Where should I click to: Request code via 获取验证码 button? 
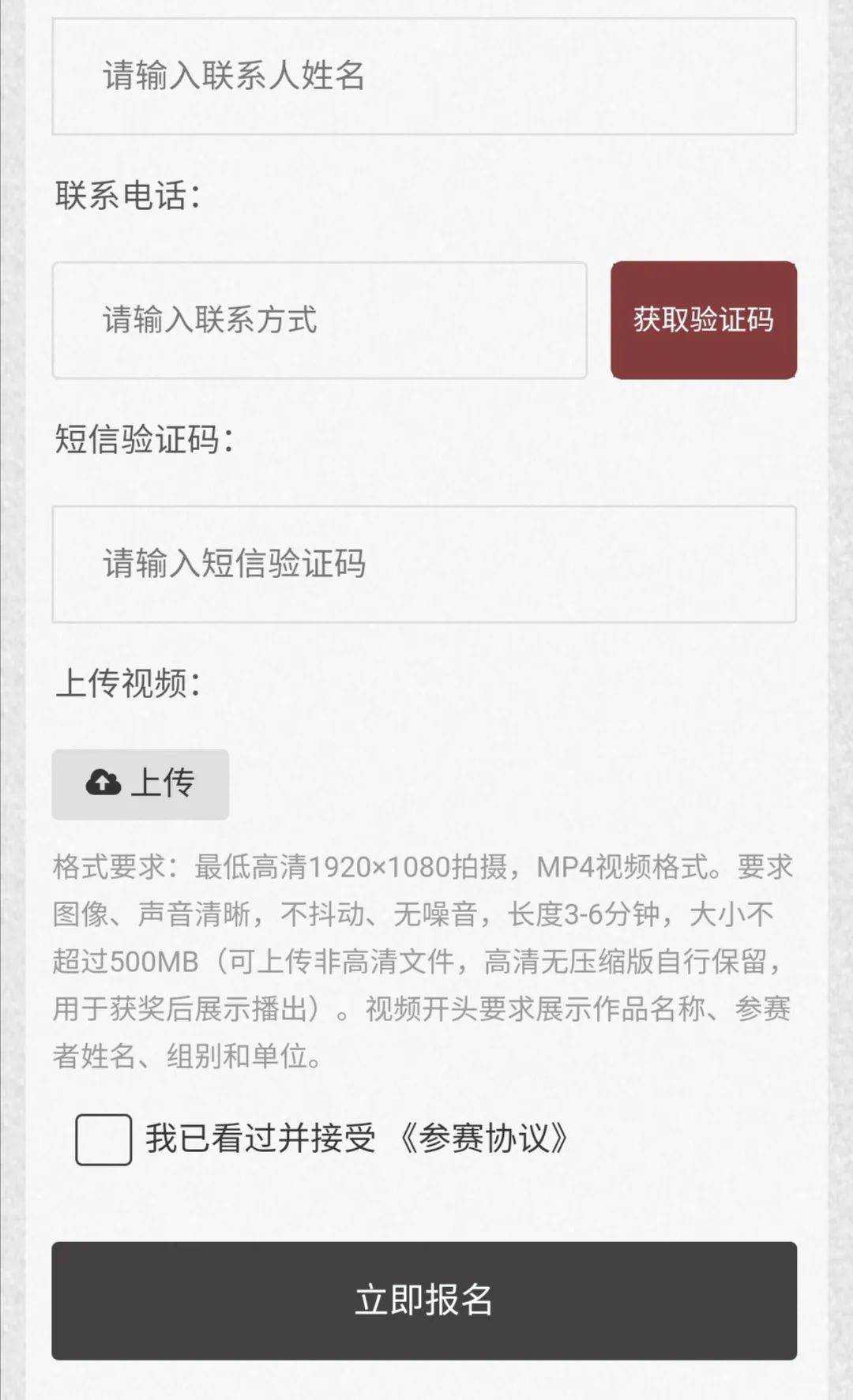703,321
